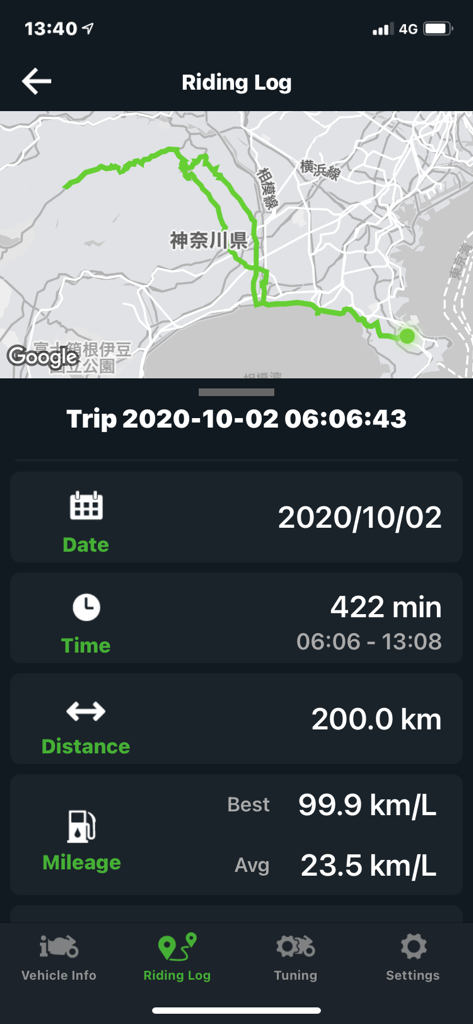
Task: Open the Settings tab
Action: point(413,957)
